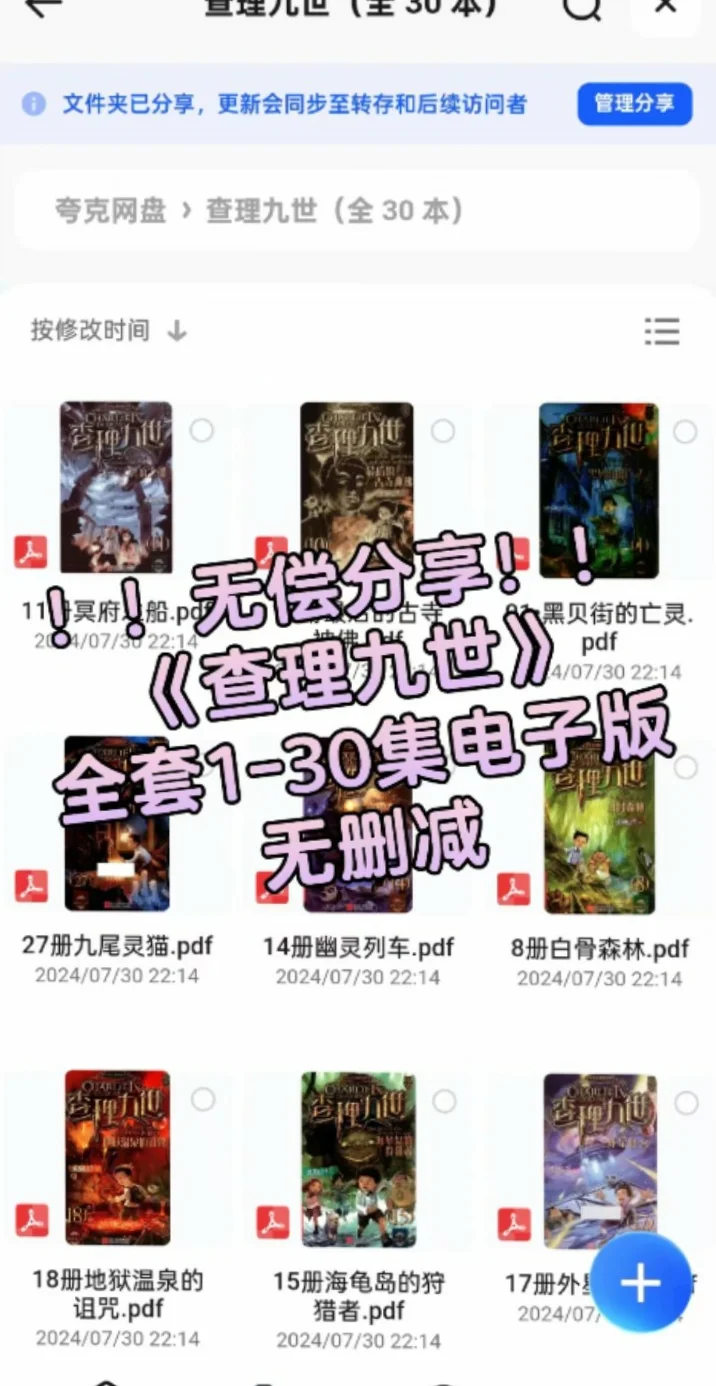Open search in the folder header
716x1386 pixels.
581,8
